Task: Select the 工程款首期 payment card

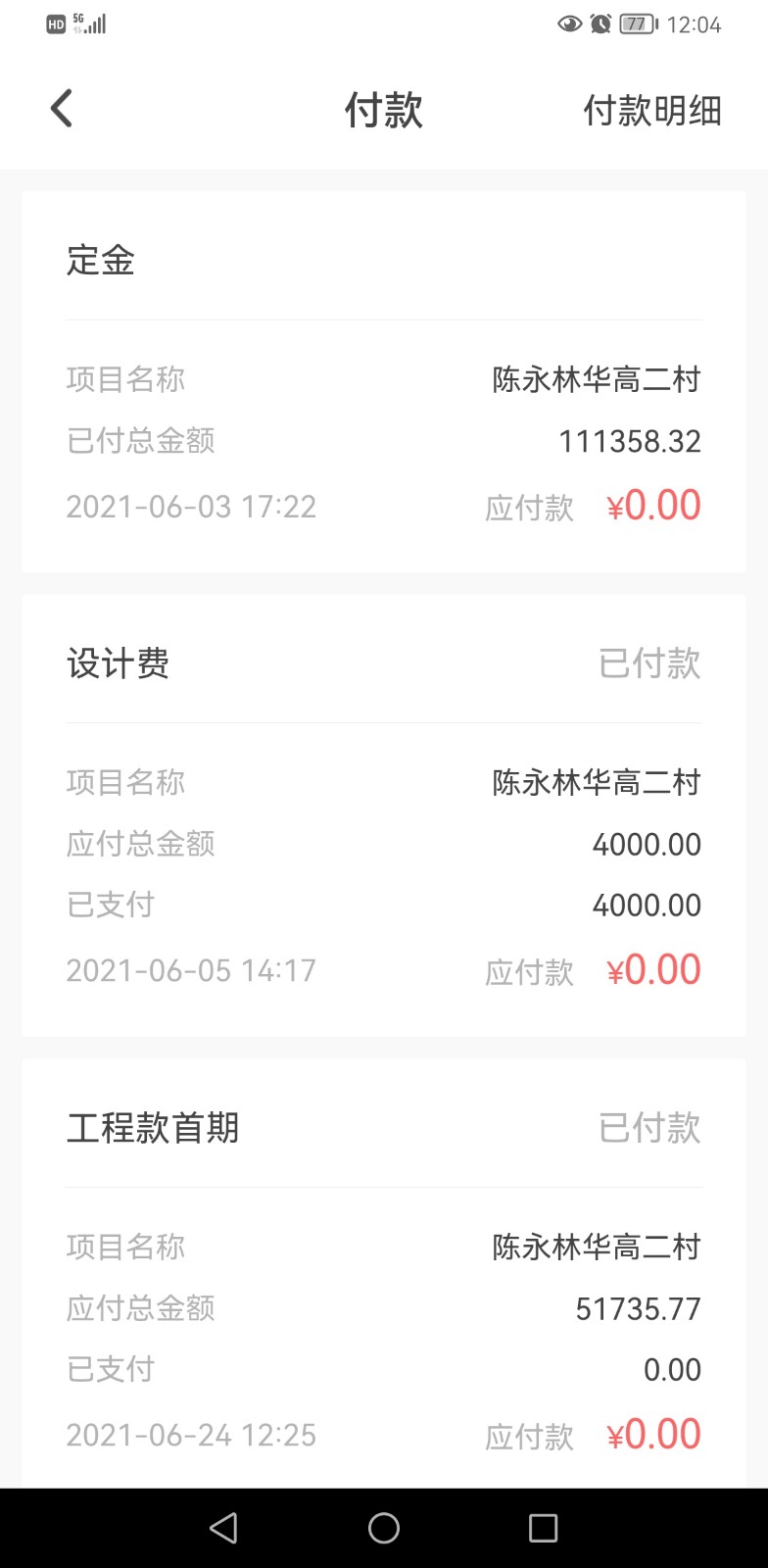Action: tap(384, 1274)
